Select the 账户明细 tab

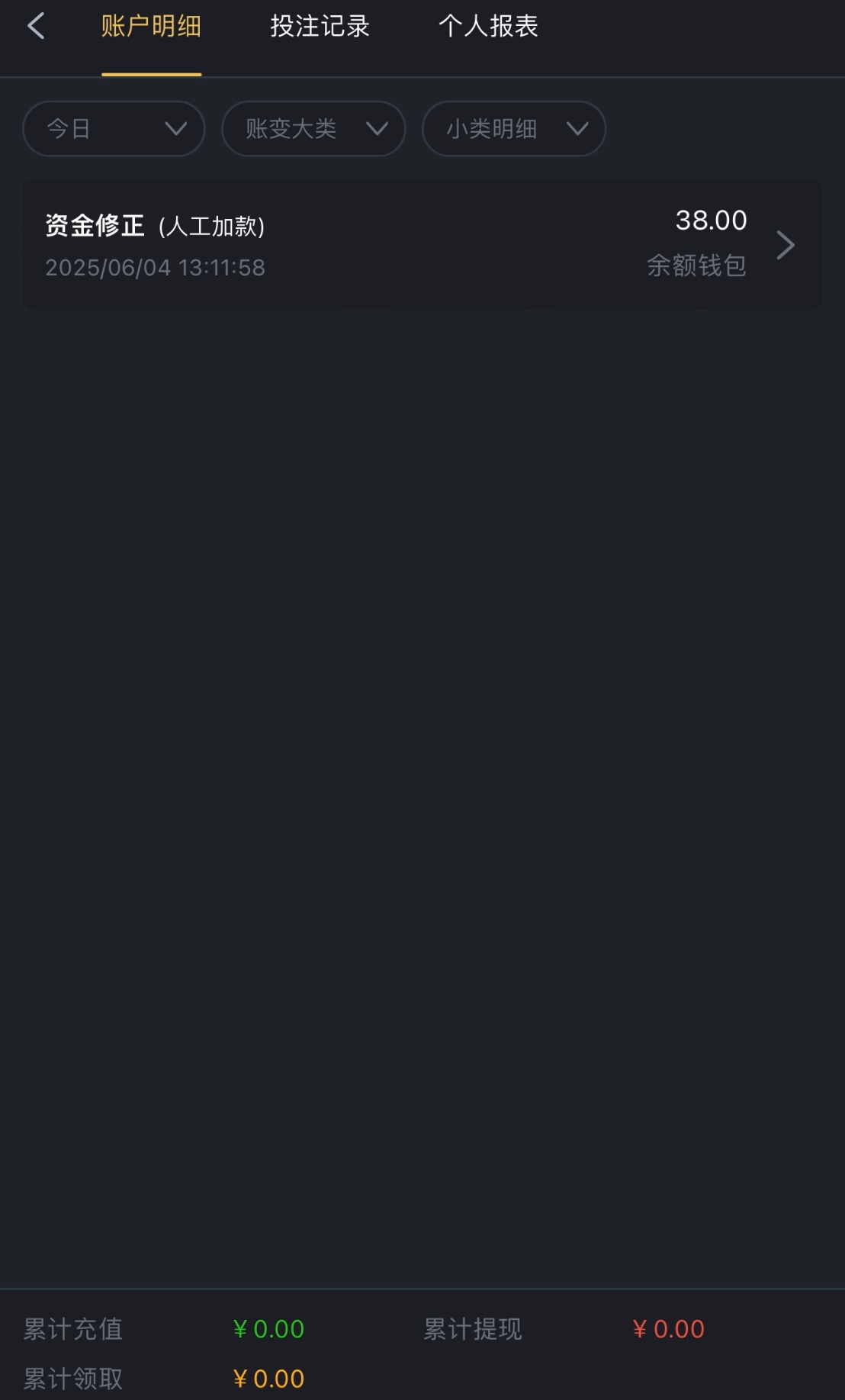[x=151, y=27]
